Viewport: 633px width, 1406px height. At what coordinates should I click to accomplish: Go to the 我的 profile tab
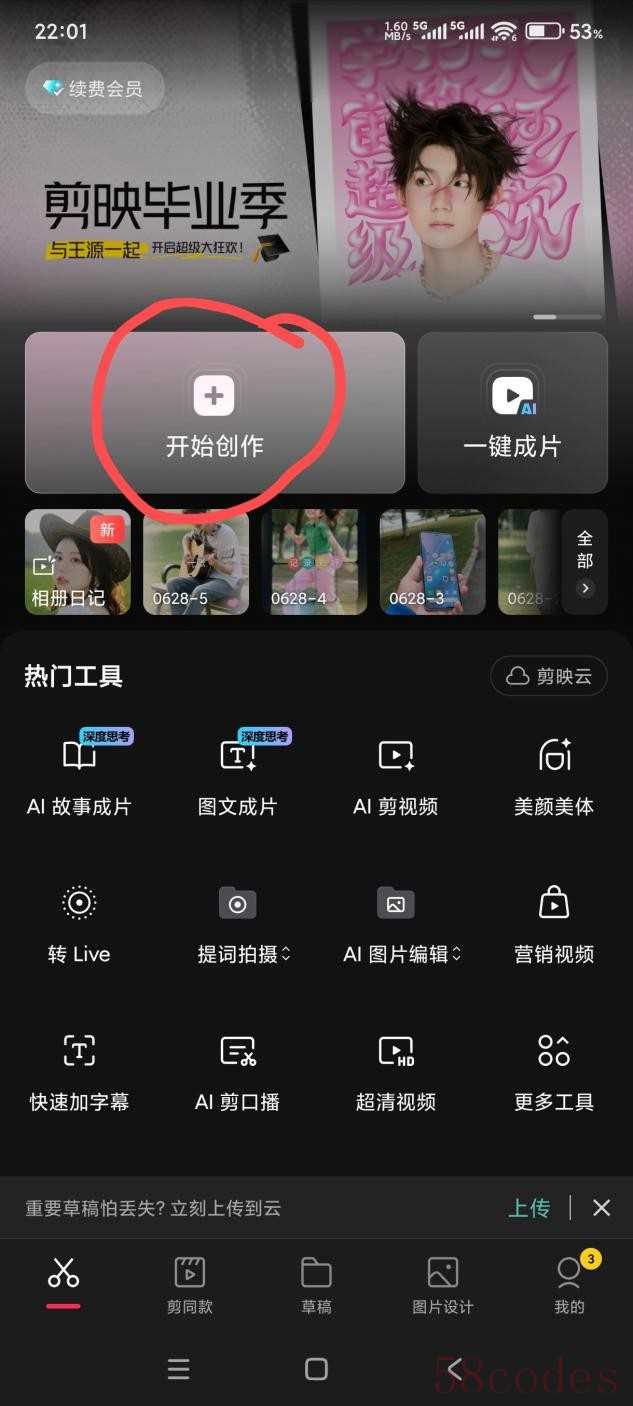(x=569, y=1284)
